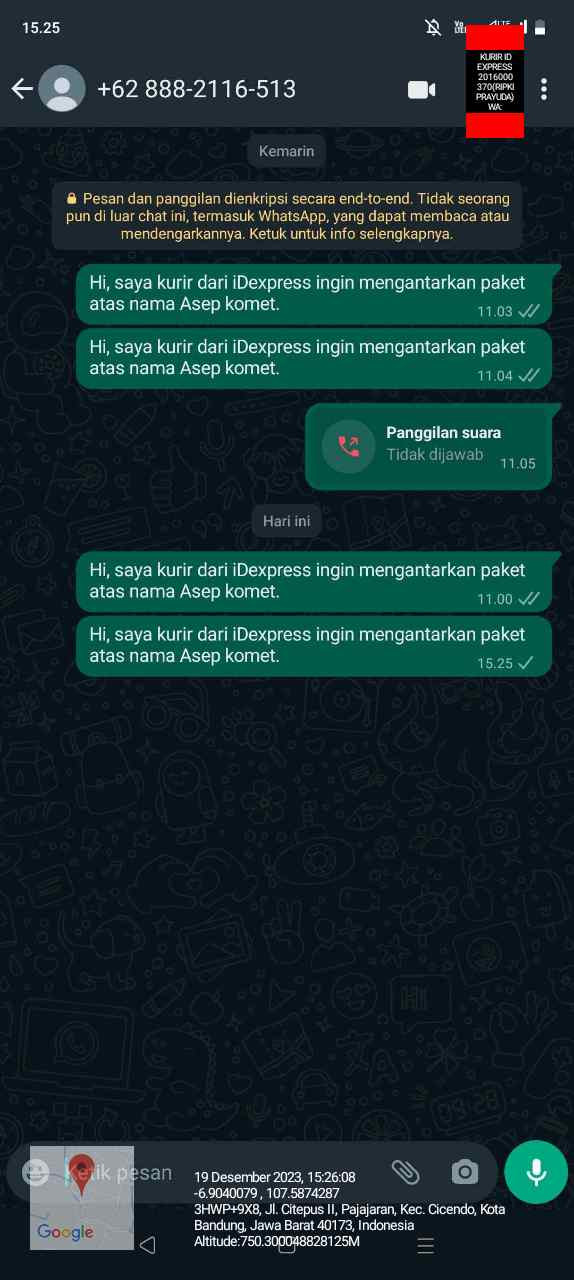Call back from the unanswered voice call
The image size is (574, 1280).
click(x=428, y=447)
